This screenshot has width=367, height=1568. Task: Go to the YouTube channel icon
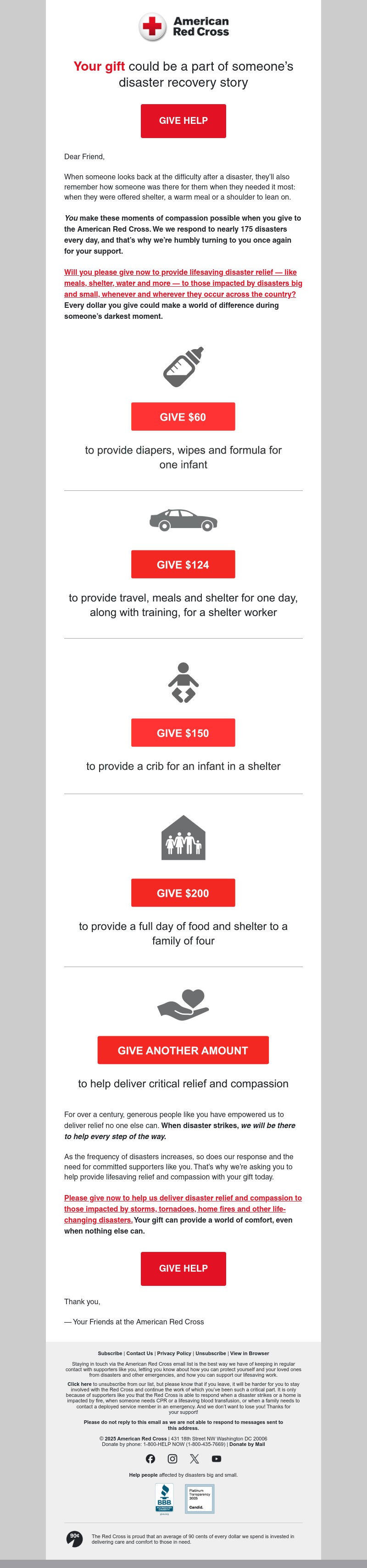click(x=216, y=1458)
